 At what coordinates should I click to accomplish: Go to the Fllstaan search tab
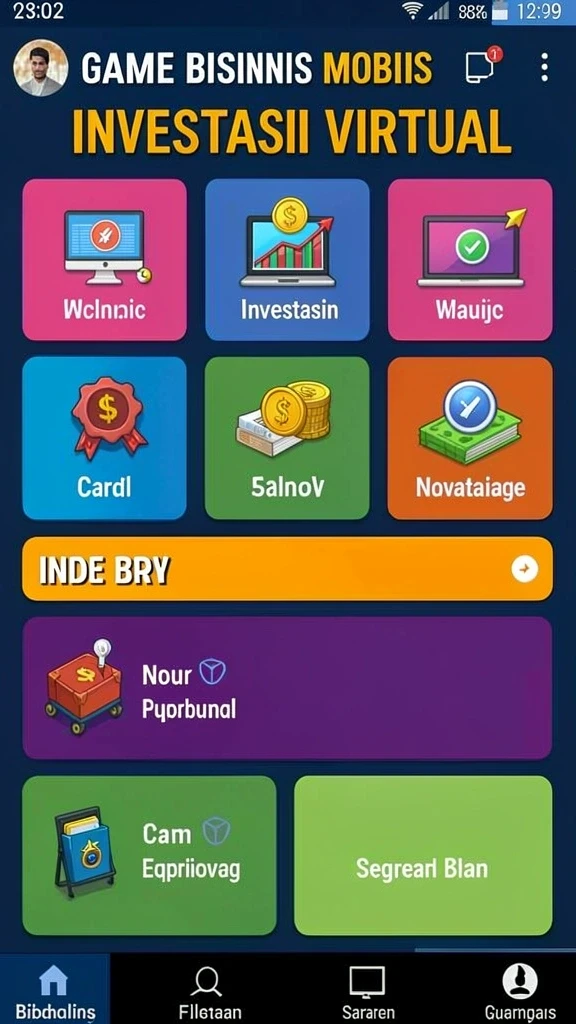pos(210,989)
